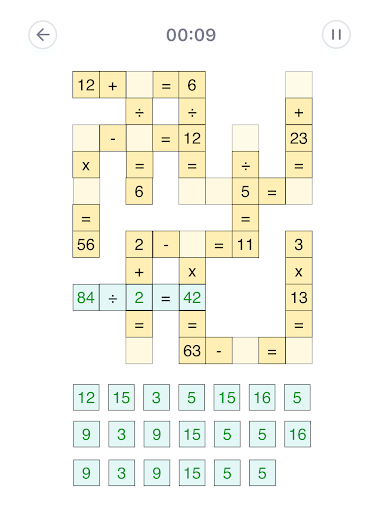Select the empty cell above "+ 23"
The height and width of the screenshot is (512, 384).
[x=299, y=85]
